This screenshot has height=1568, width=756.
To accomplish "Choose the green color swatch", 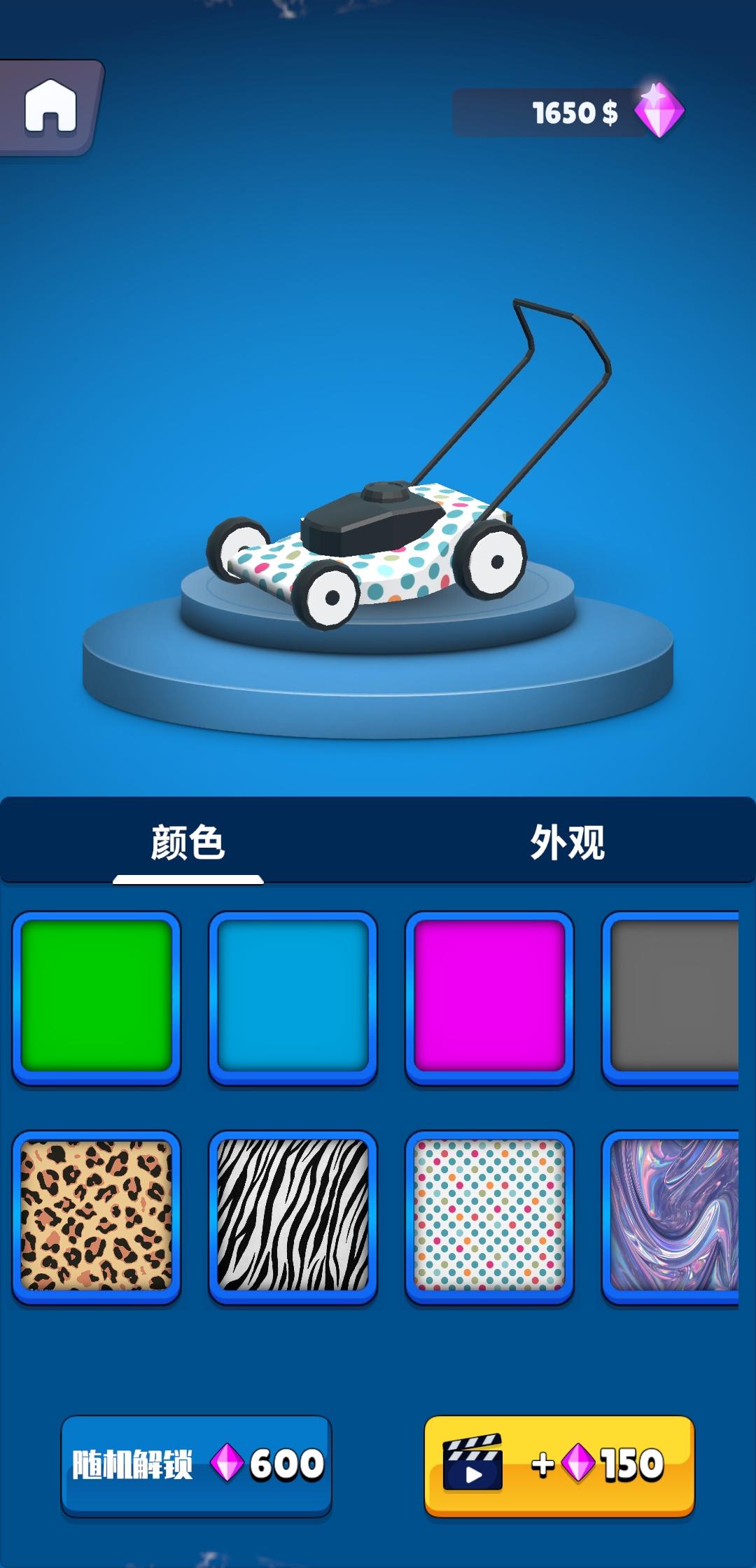I will coord(97,996).
